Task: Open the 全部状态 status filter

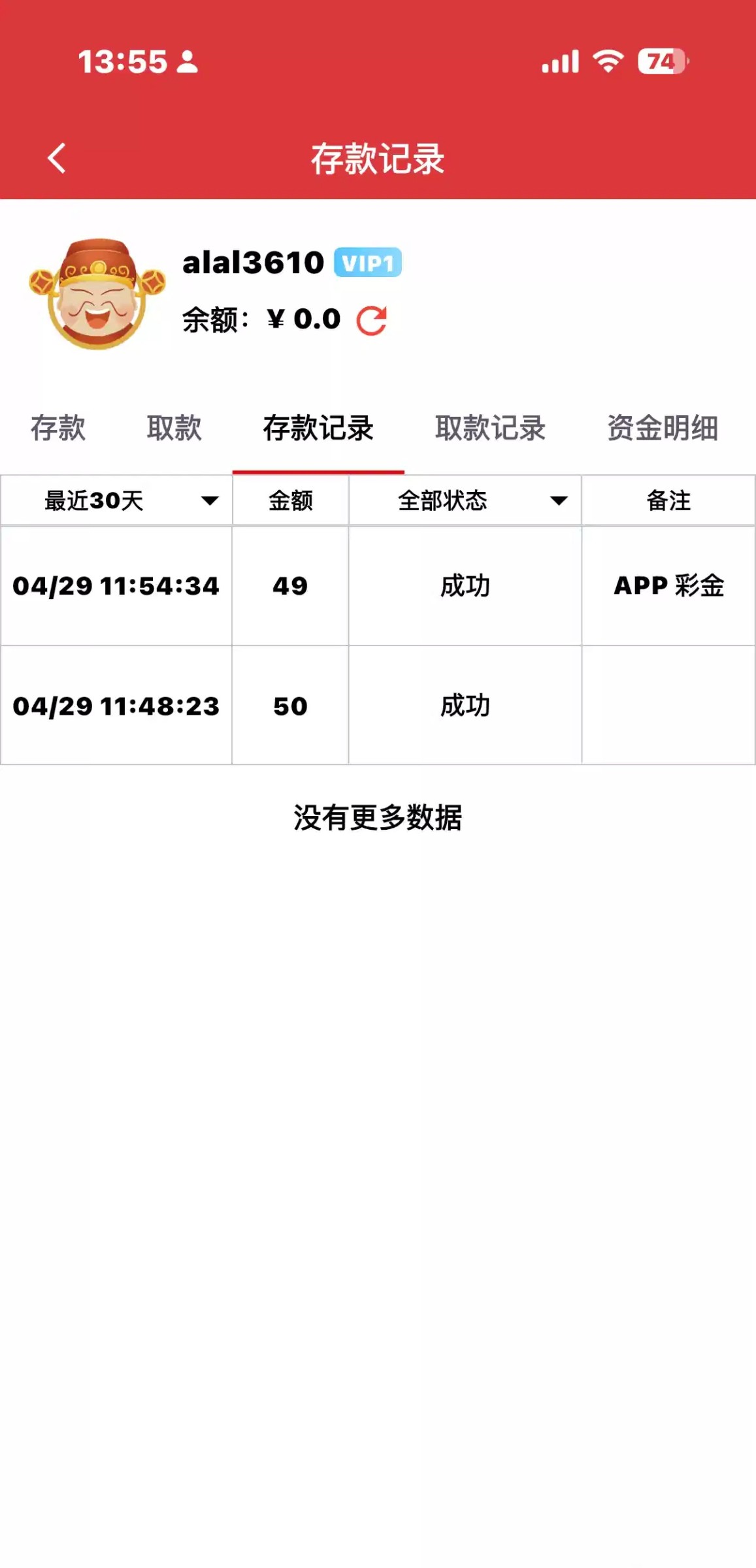Action: pyautogui.click(x=465, y=501)
